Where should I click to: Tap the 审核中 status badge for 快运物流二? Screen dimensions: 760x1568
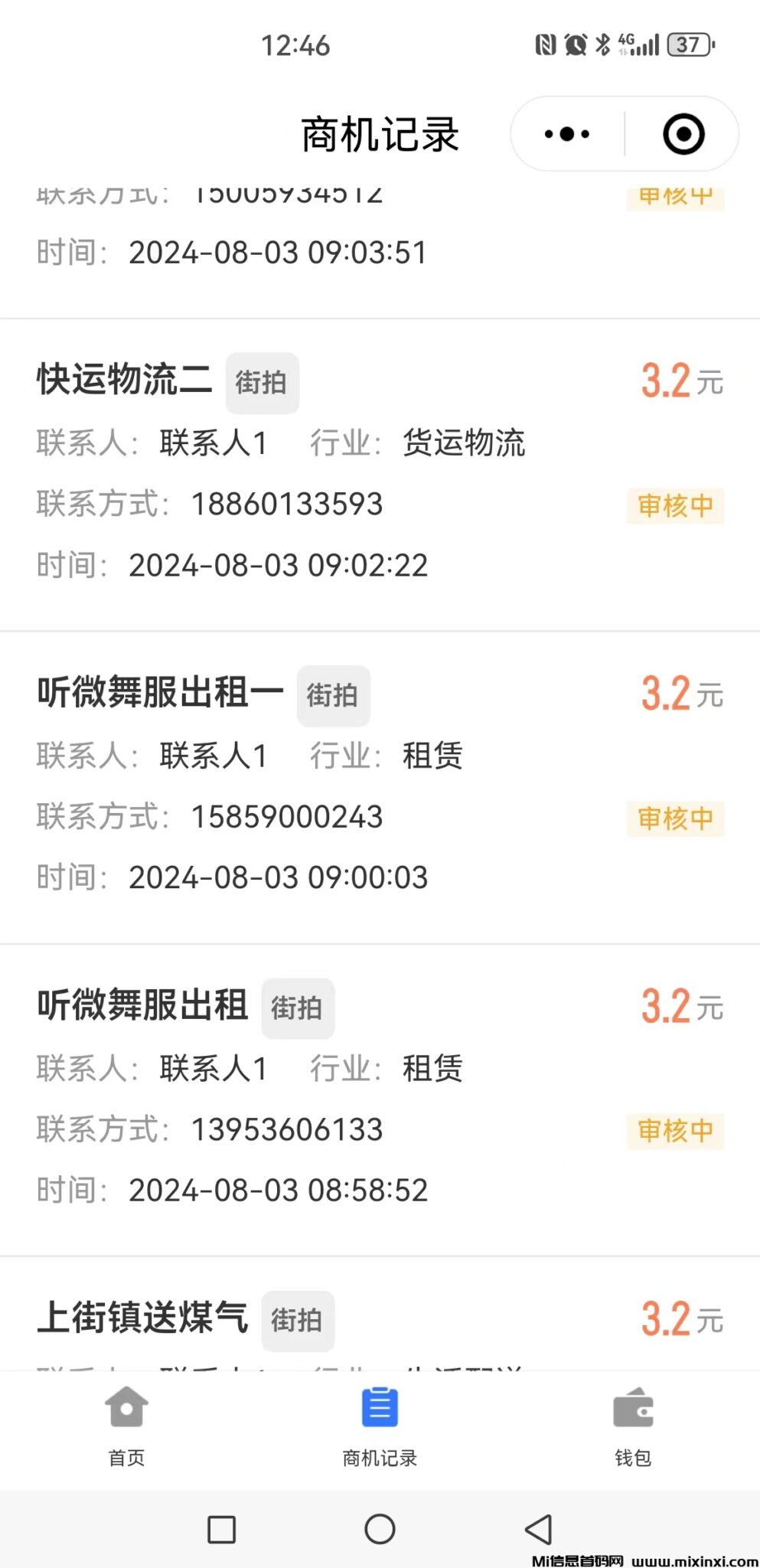pyautogui.click(x=675, y=506)
